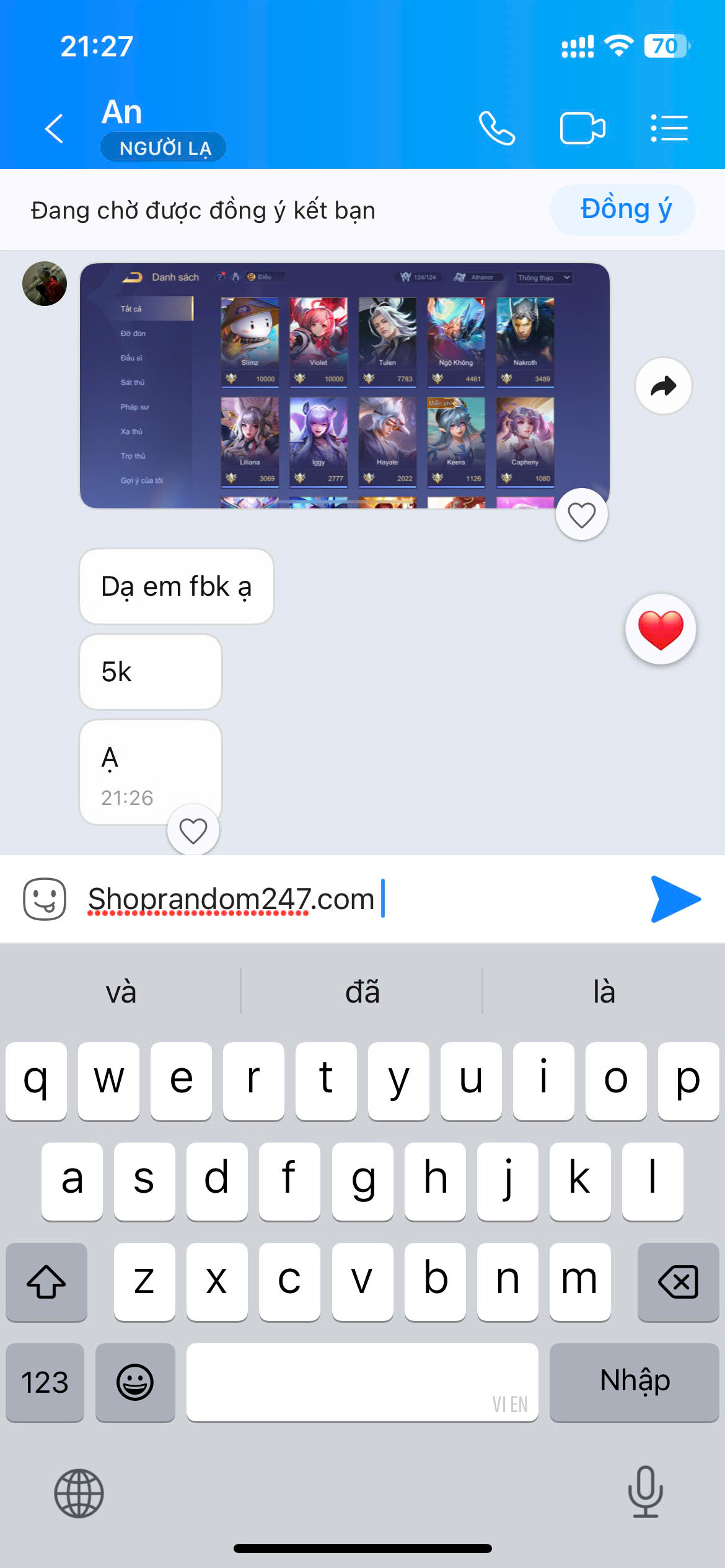725x1568 pixels.
Task: Tap the message field with Shoprandom247.com
Action: point(359,899)
